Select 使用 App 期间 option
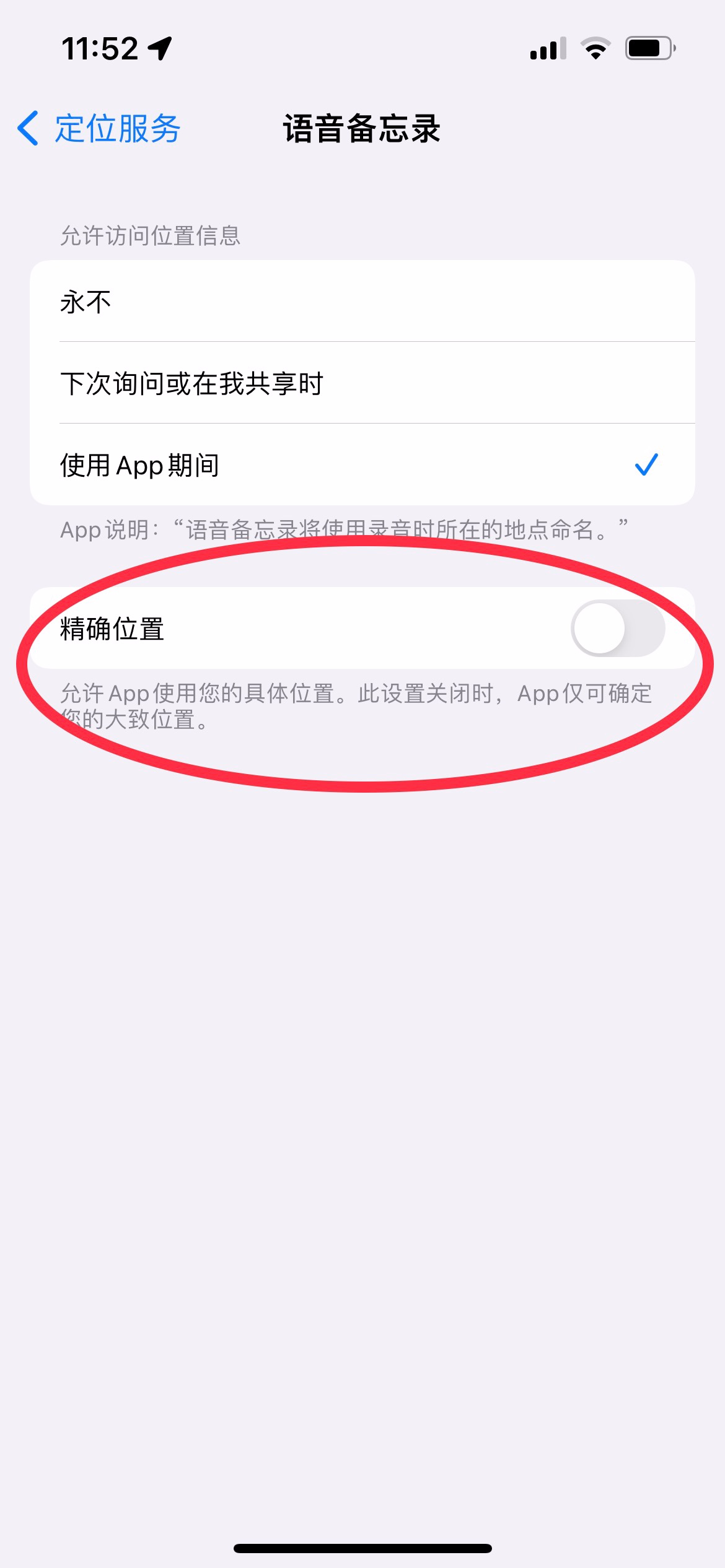The width and height of the screenshot is (725, 1568). (362, 465)
